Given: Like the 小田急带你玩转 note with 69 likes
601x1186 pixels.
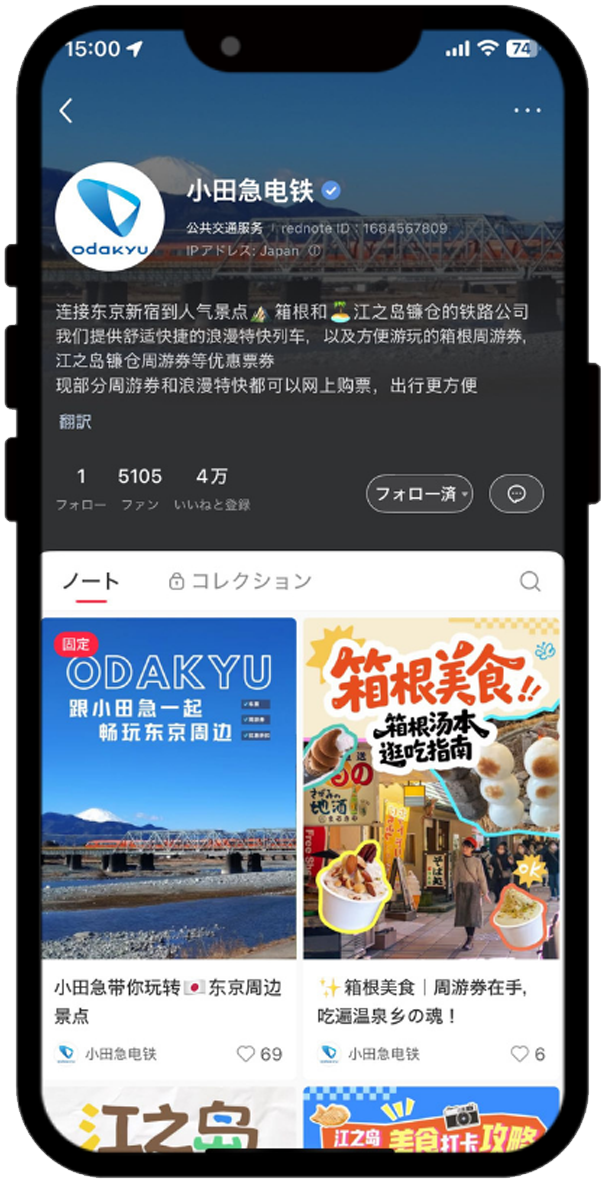Looking at the screenshot, I should point(246,1054).
